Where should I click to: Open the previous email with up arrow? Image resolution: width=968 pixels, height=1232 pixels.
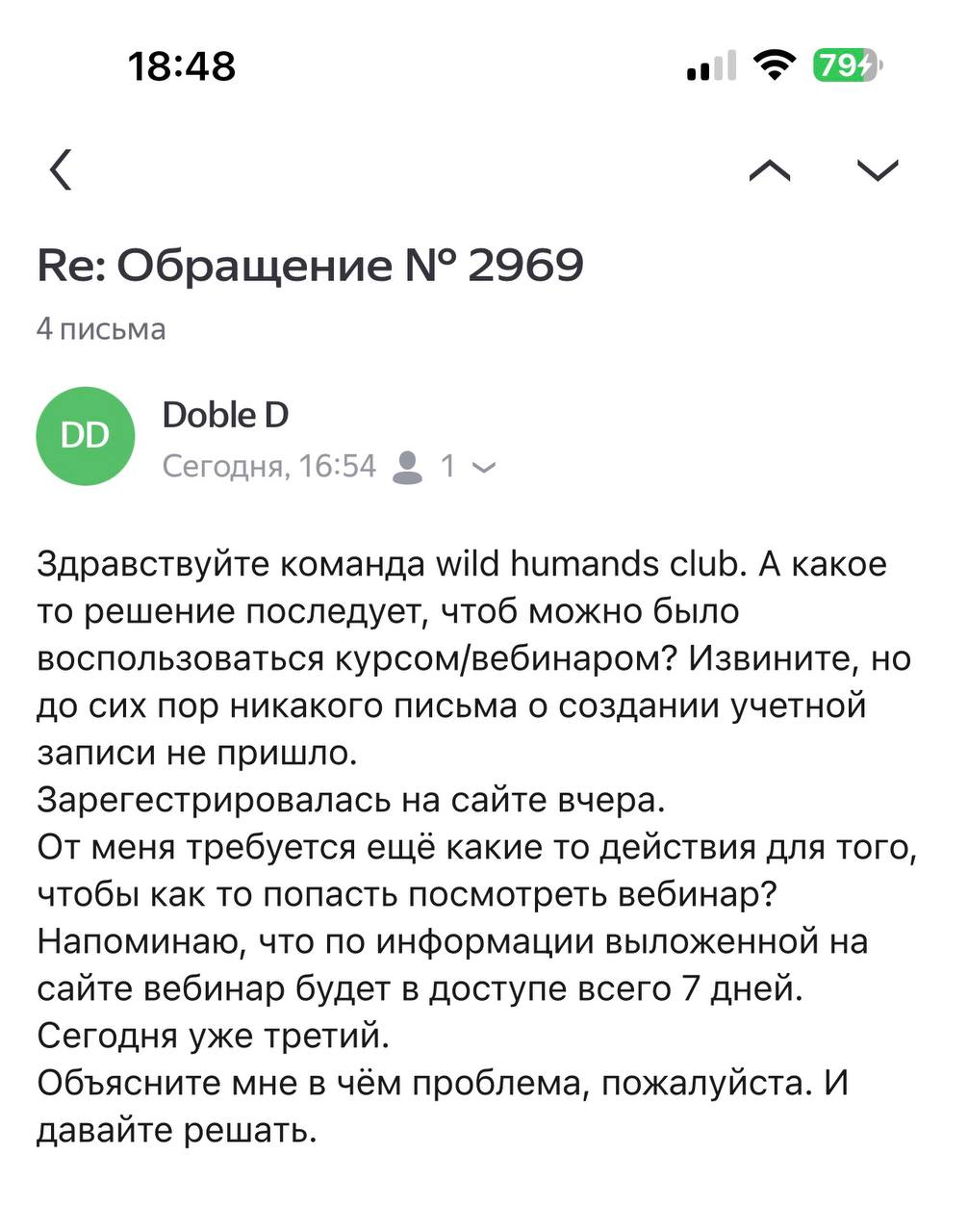770,170
